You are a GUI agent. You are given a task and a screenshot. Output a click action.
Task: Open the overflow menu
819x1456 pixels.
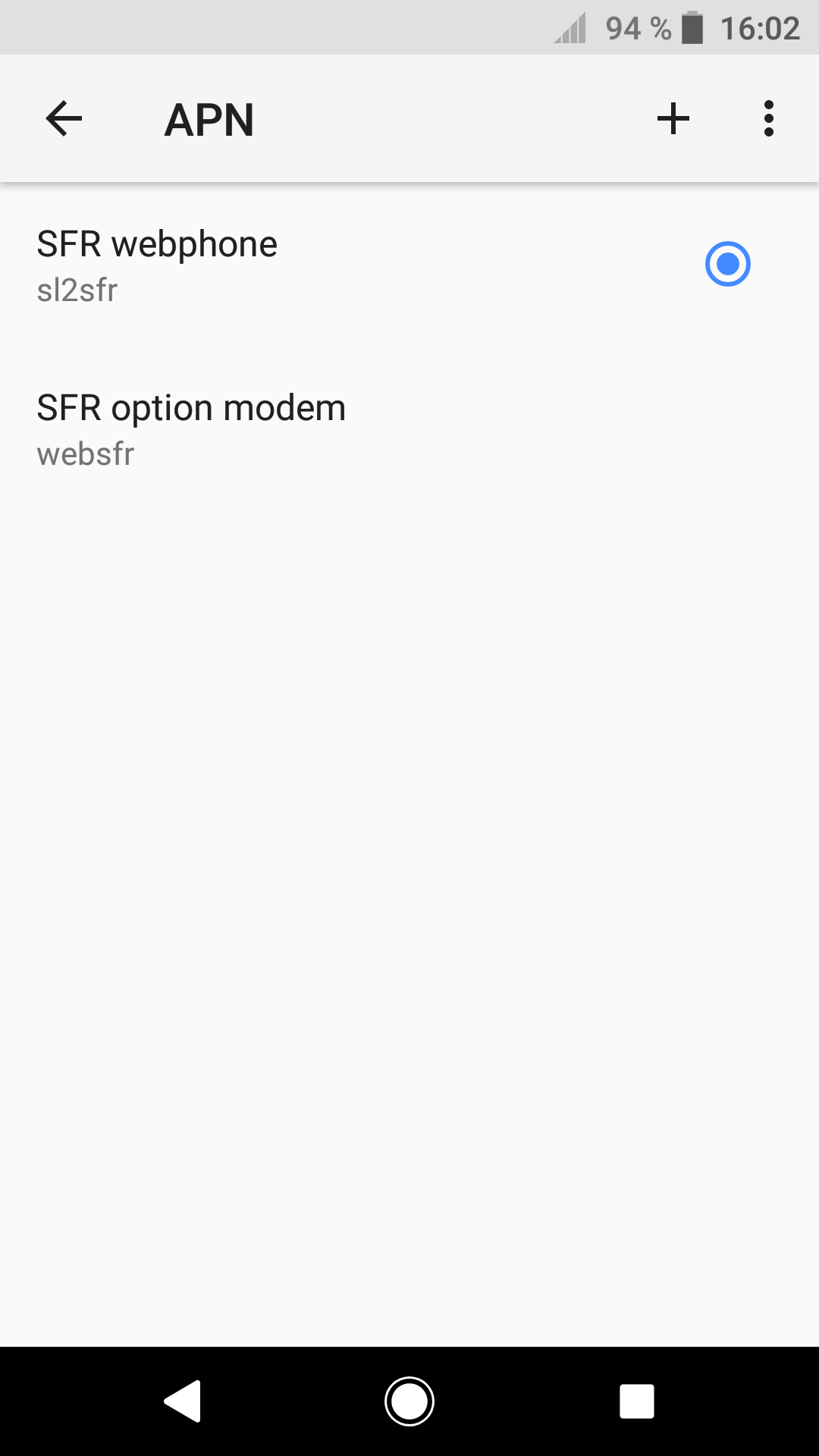pos(768,119)
